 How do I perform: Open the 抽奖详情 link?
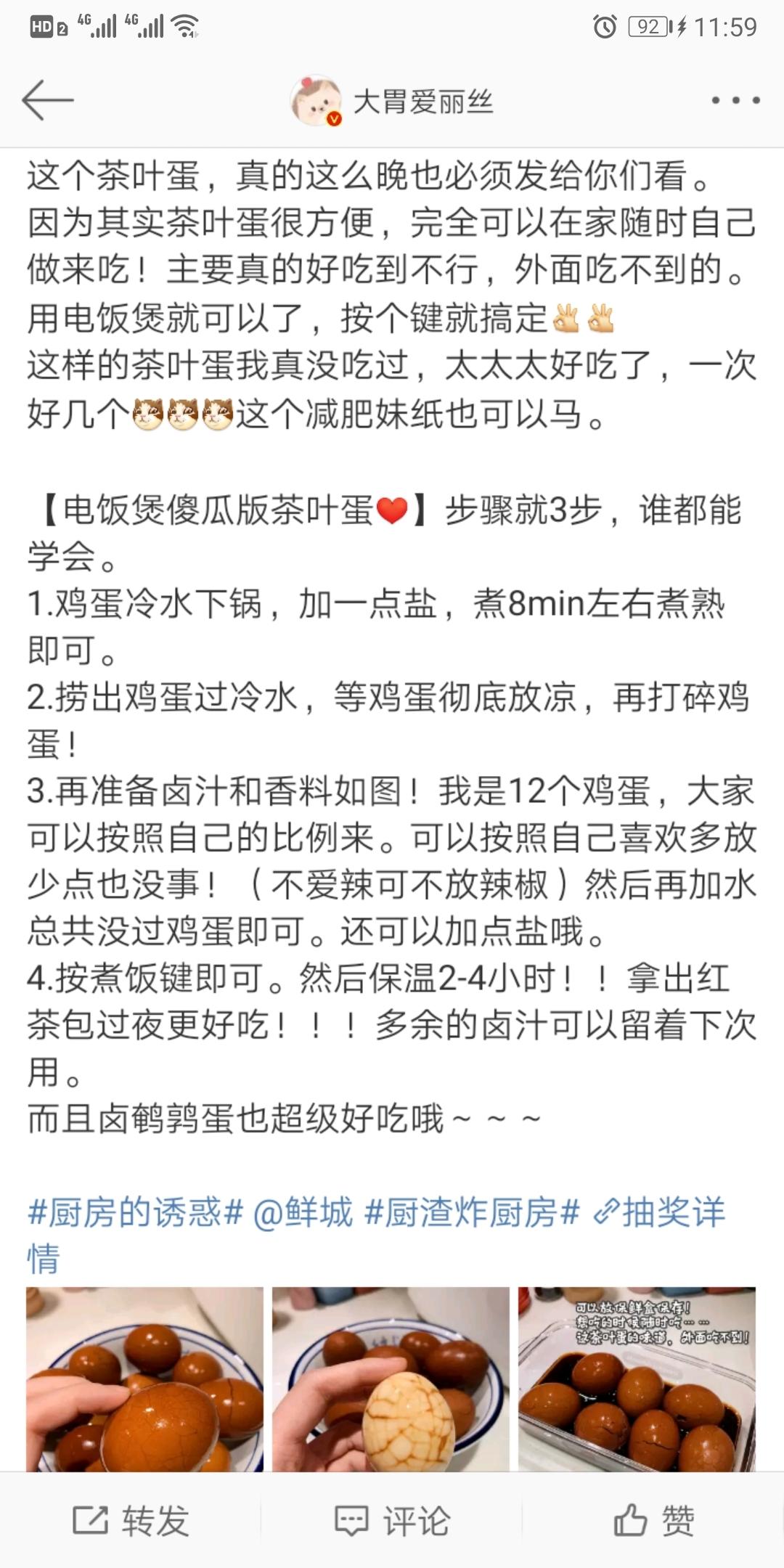(x=671, y=1213)
